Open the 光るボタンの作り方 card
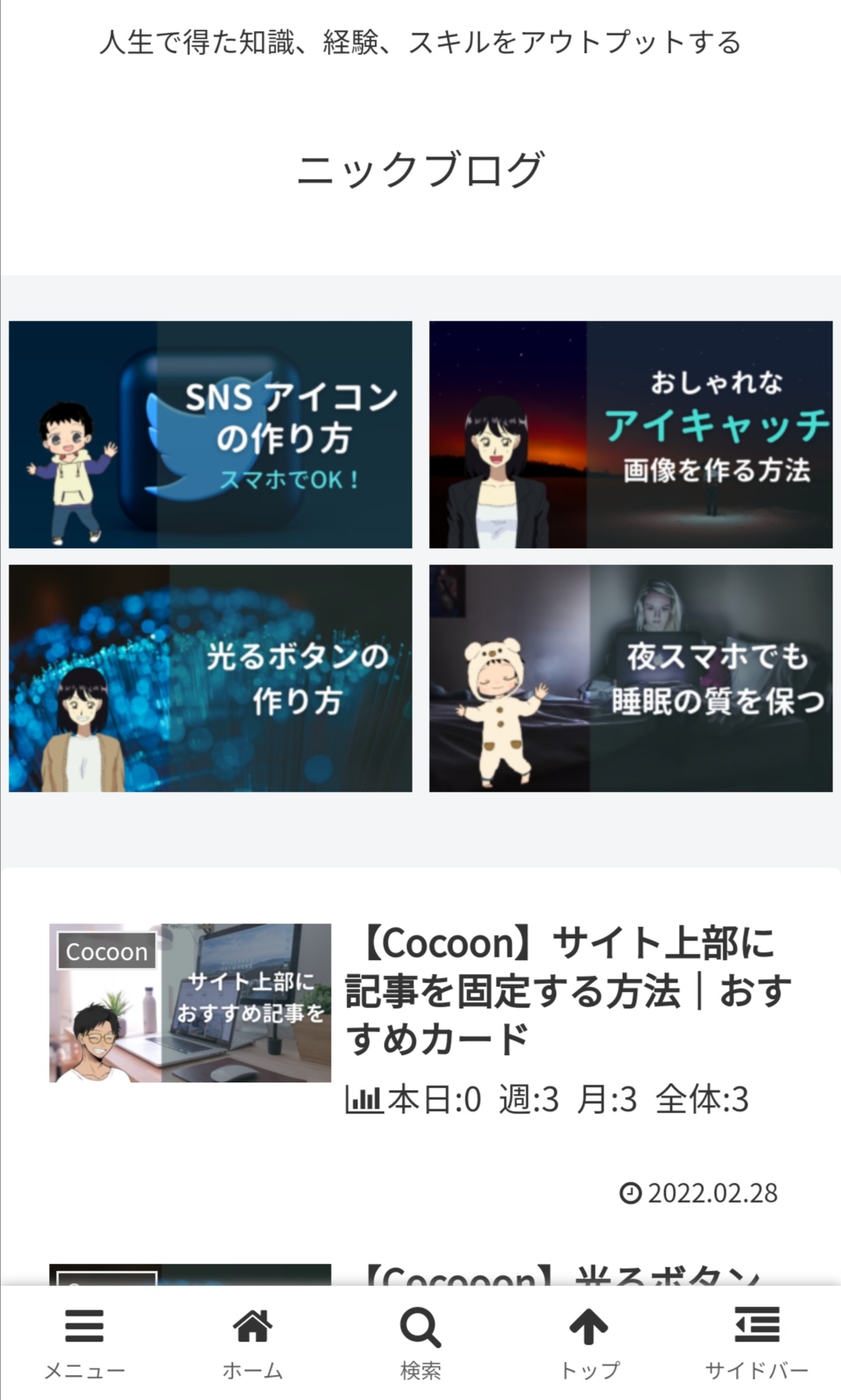The image size is (841, 1400). point(210,678)
